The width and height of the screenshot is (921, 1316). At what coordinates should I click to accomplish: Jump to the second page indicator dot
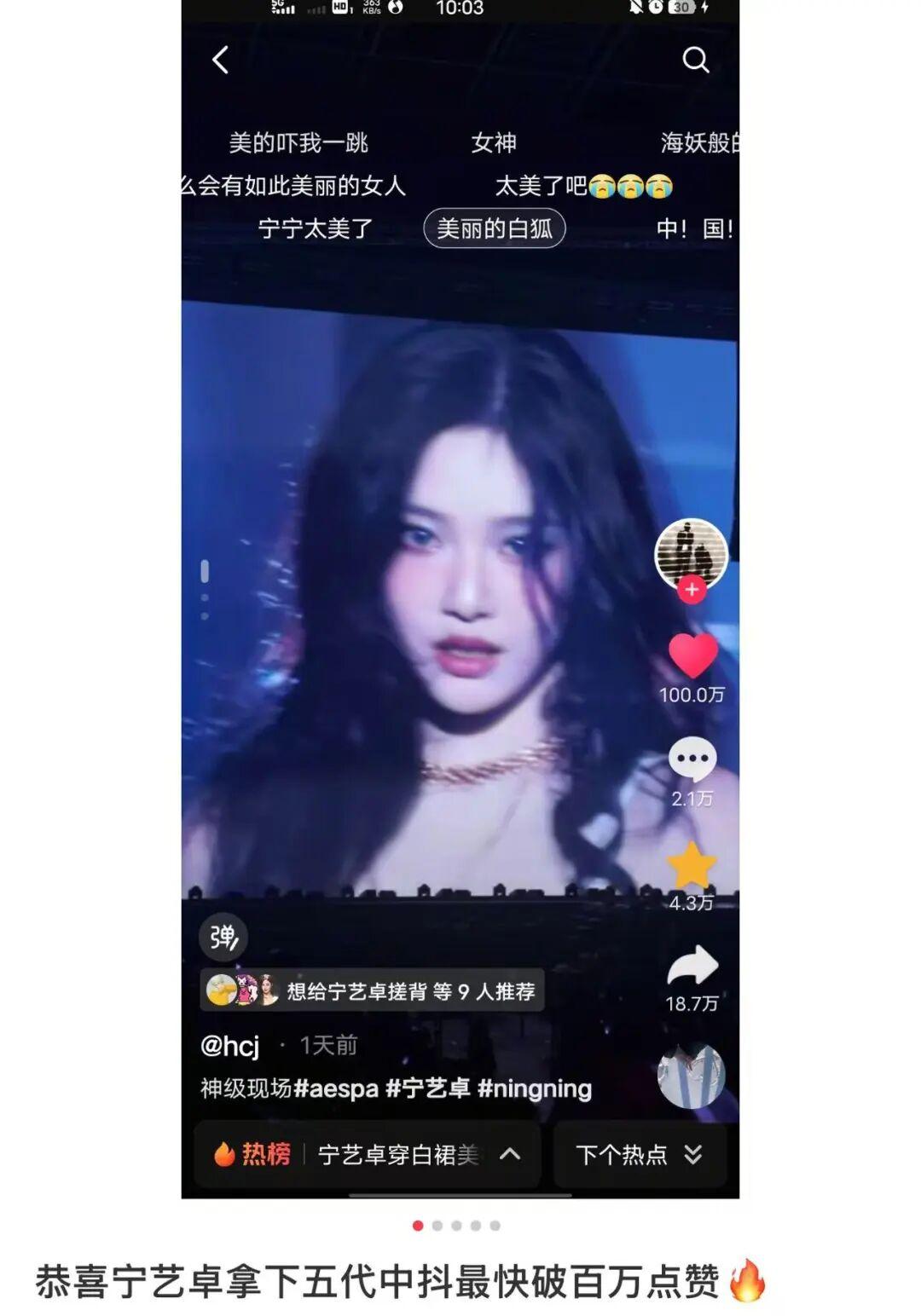[437, 1226]
